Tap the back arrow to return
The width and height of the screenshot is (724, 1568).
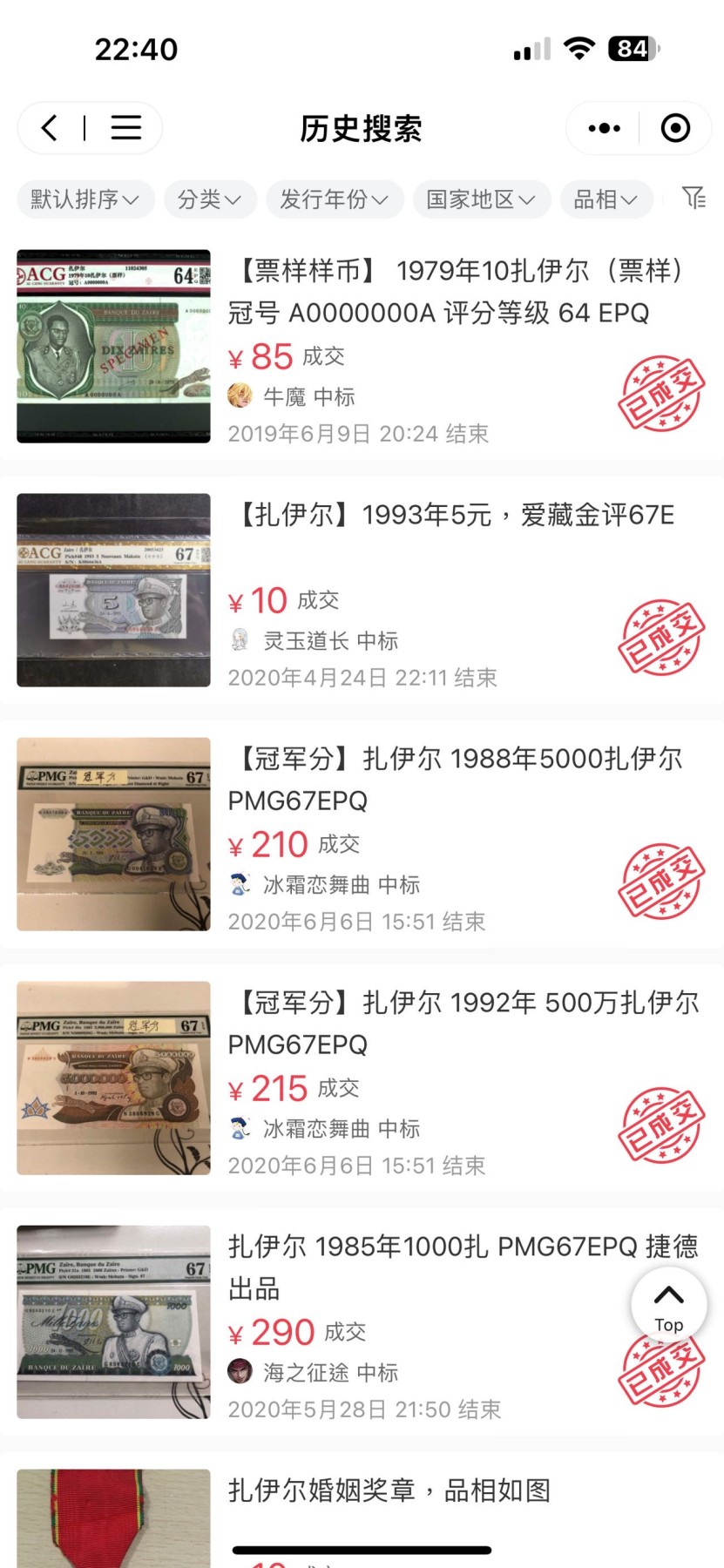tap(50, 127)
